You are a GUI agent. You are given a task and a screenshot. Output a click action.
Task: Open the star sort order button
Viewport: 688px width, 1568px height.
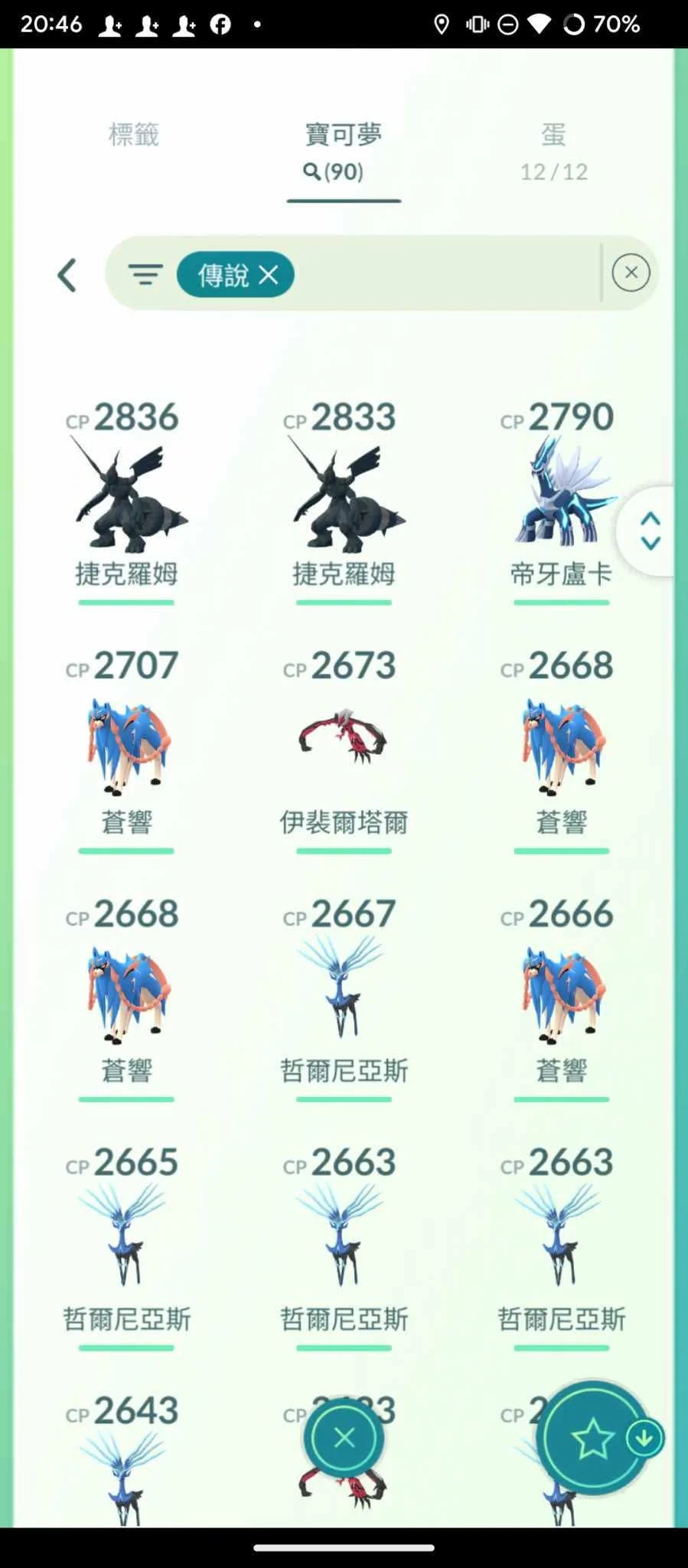[x=592, y=1439]
